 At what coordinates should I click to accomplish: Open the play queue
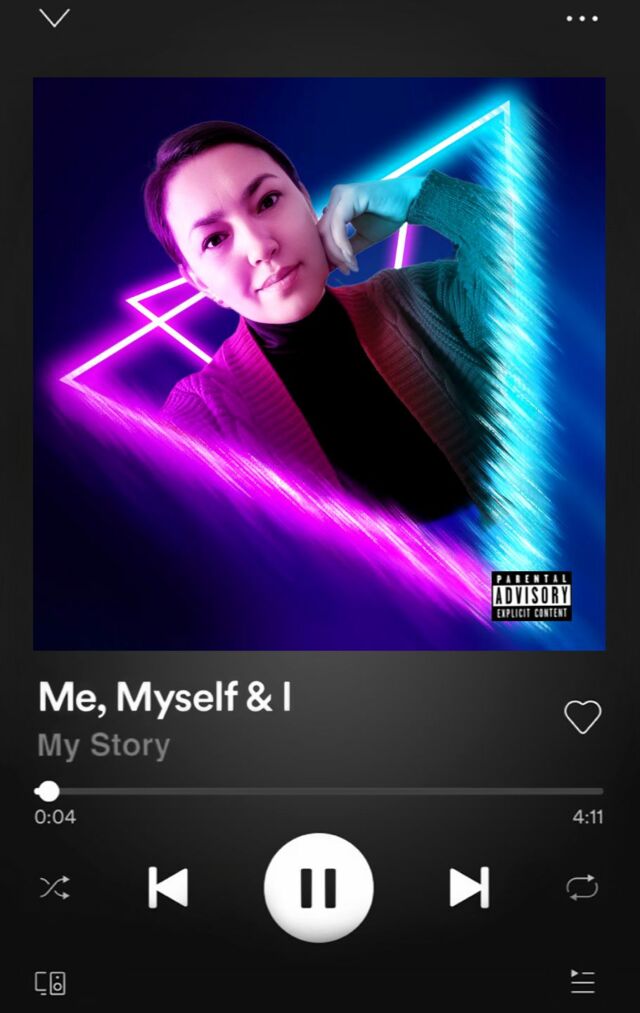(x=582, y=981)
